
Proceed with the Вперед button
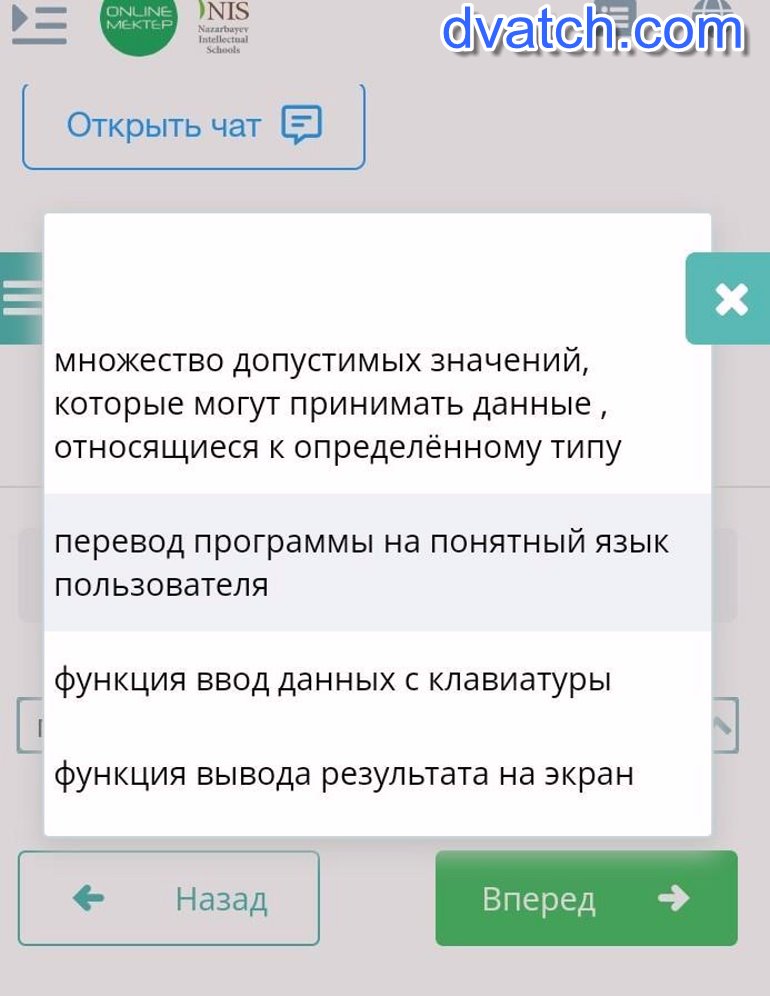[586, 898]
